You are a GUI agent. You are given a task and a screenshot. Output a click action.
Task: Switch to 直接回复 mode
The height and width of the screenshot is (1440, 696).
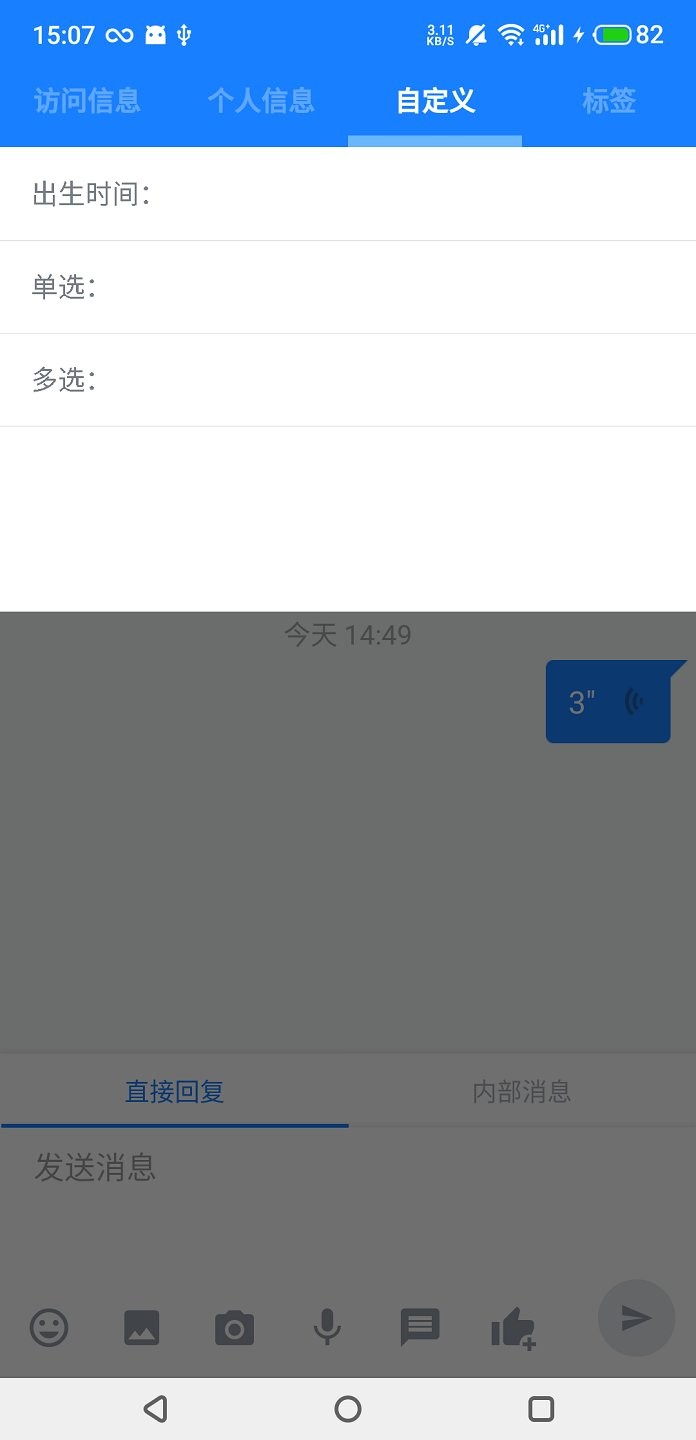click(x=174, y=1091)
